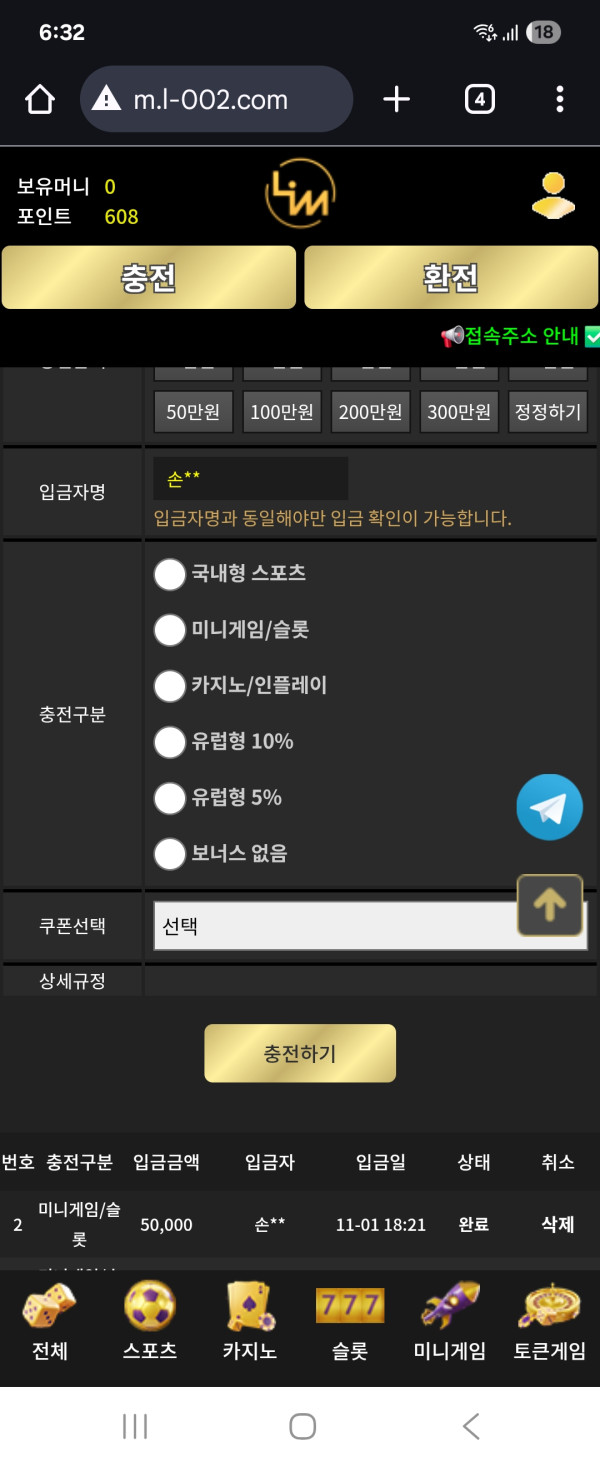Image resolution: width=600 pixels, height=1467 pixels.
Task: Expand the 쿠폰선택 dropdown
Action: 335,926
